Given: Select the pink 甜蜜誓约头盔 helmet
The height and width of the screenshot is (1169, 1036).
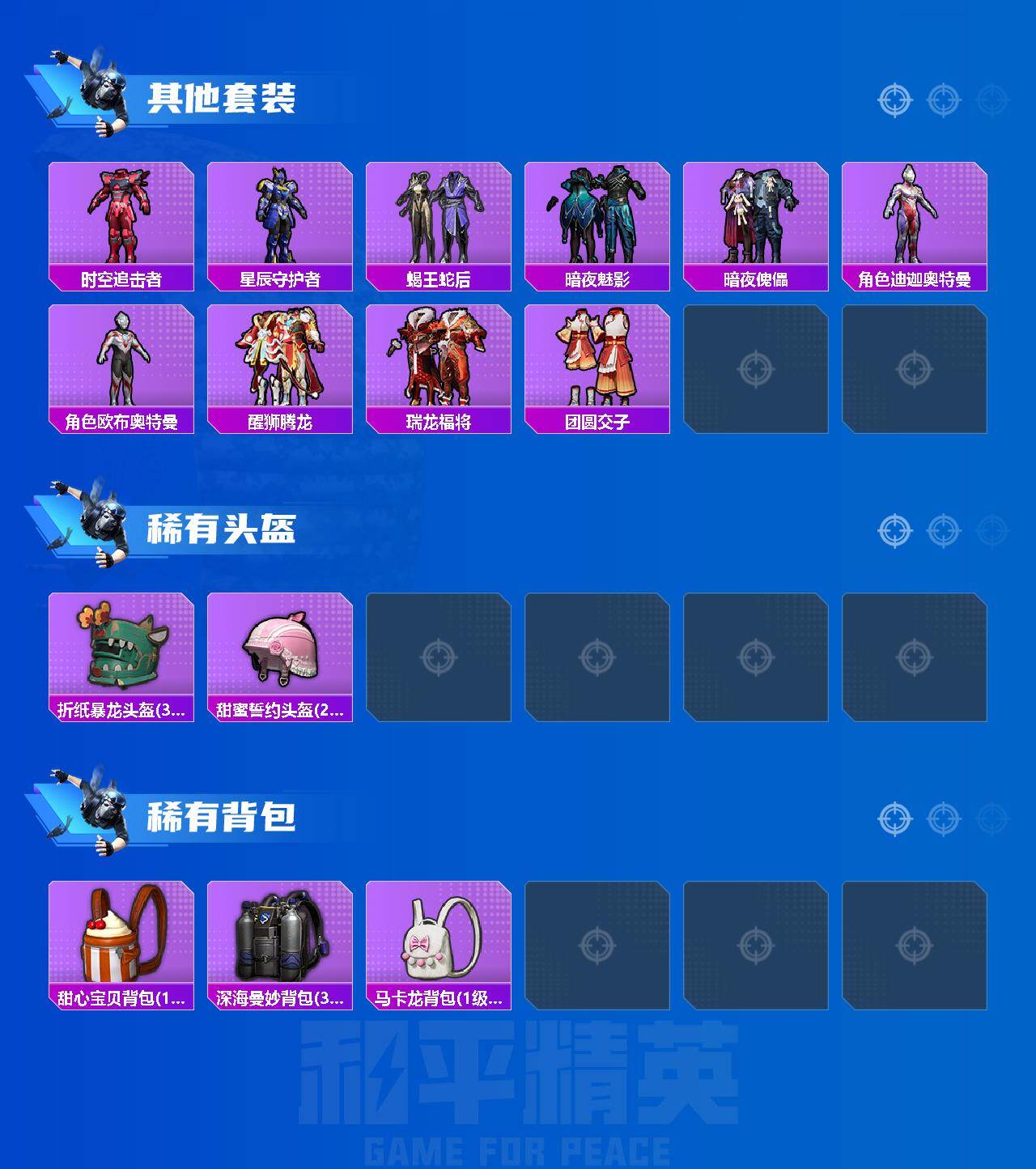Looking at the screenshot, I should [x=278, y=648].
